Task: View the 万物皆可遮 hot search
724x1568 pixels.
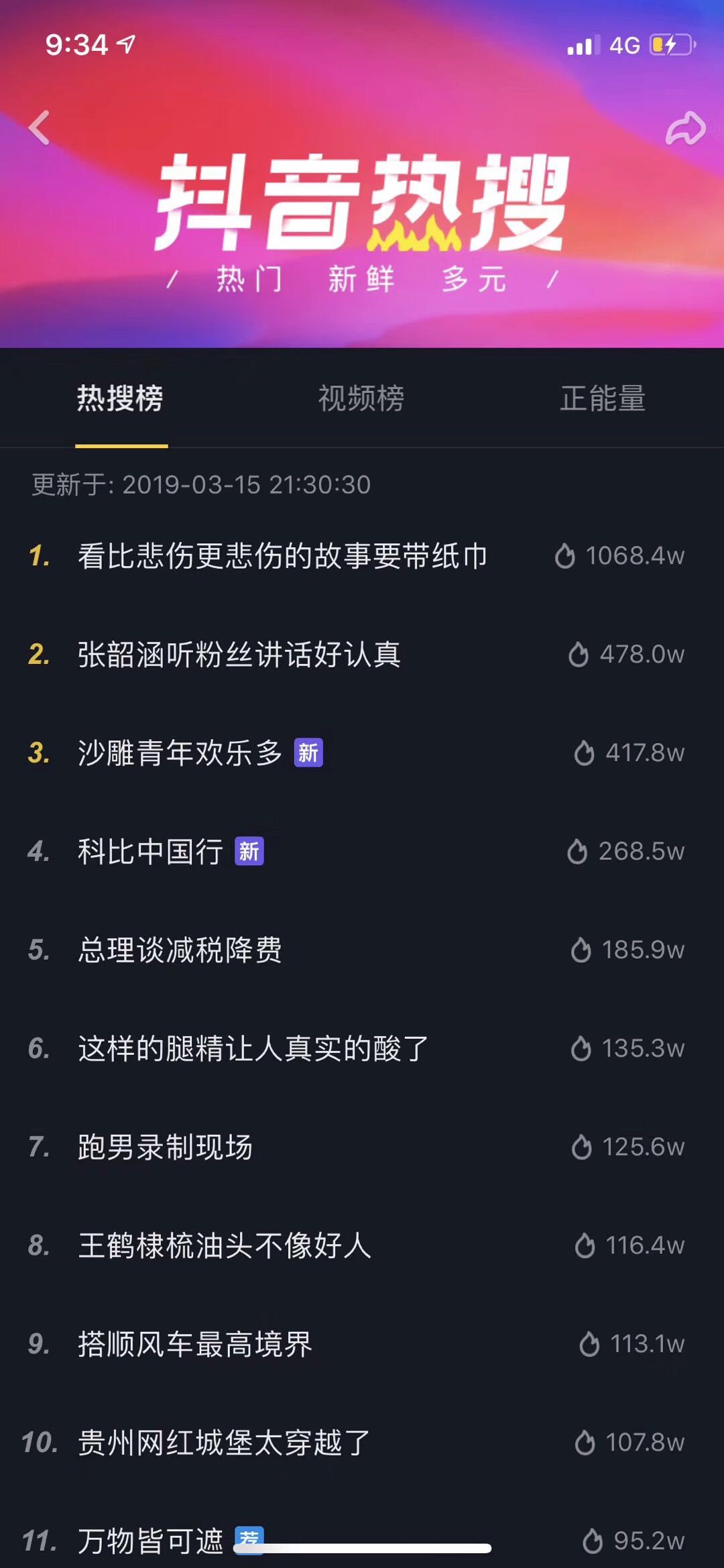Action: click(x=151, y=1541)
